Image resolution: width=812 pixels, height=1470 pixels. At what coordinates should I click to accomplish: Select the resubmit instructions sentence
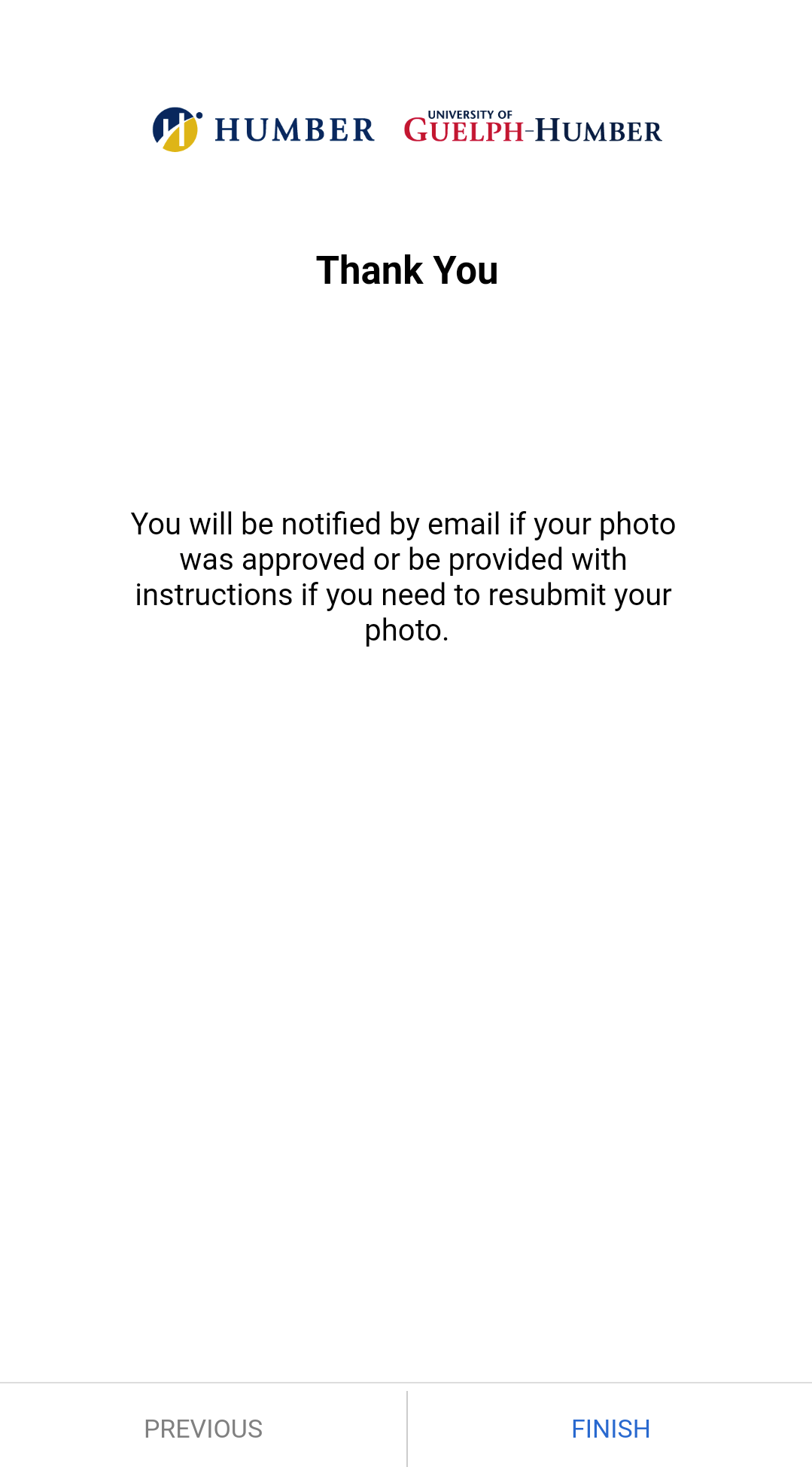[x=402, y=594]
